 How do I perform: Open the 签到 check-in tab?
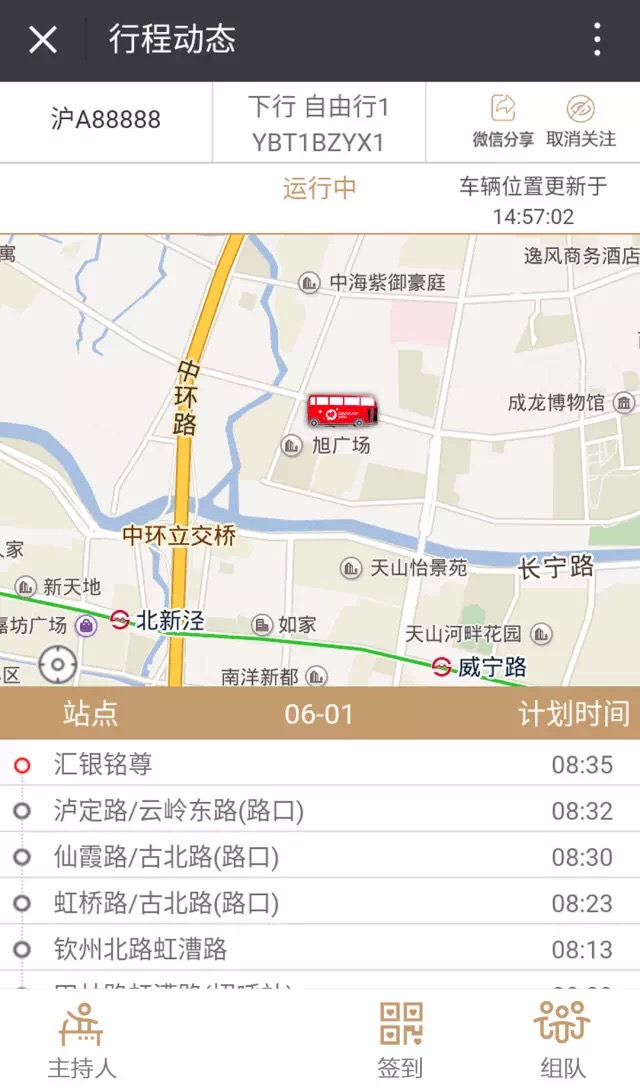click(401, 1040)
